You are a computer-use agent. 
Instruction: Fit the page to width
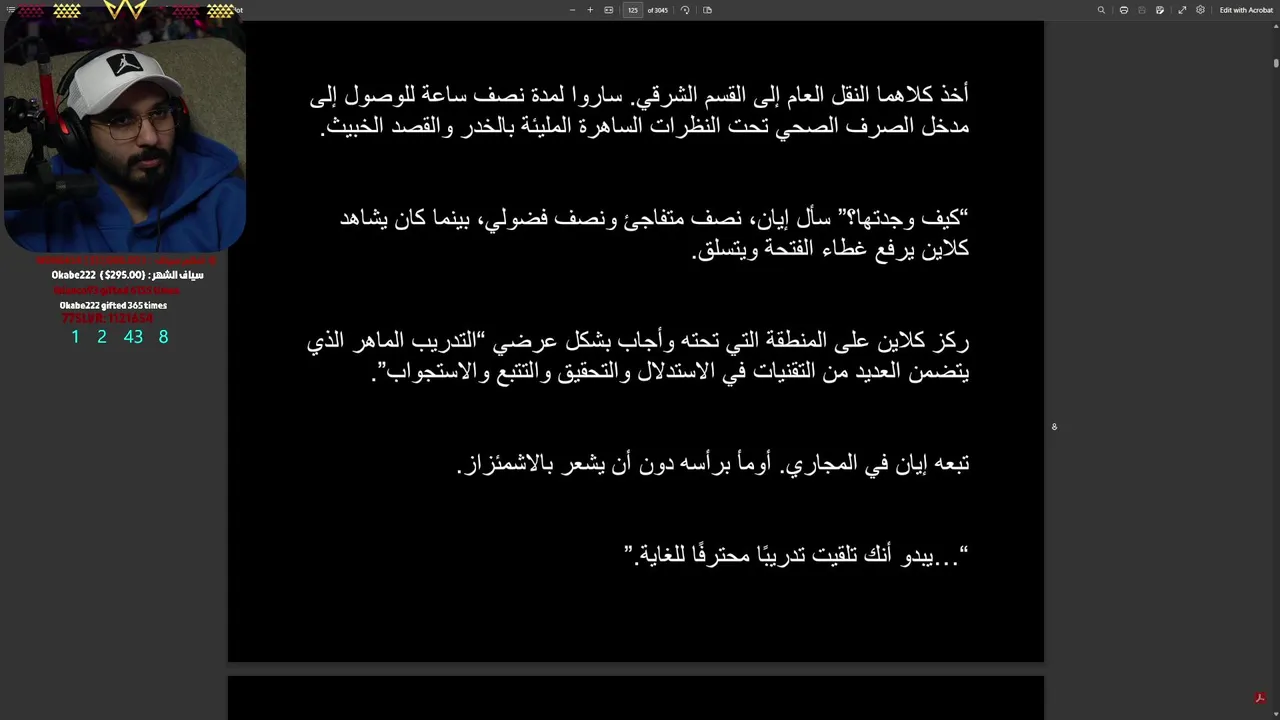pos(608,10)
